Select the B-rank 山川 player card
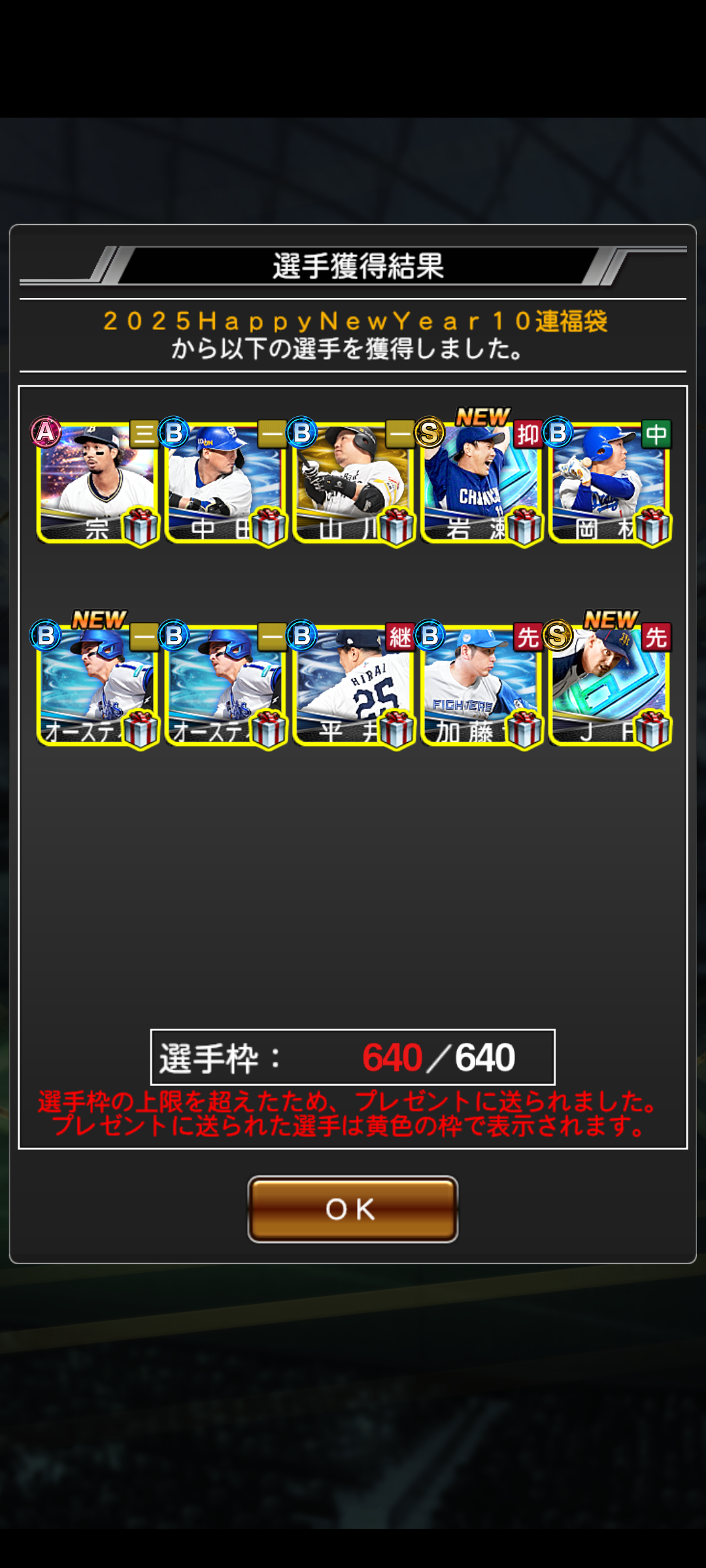This screenshot has width=706, height=1568. [x=353, y=483]
